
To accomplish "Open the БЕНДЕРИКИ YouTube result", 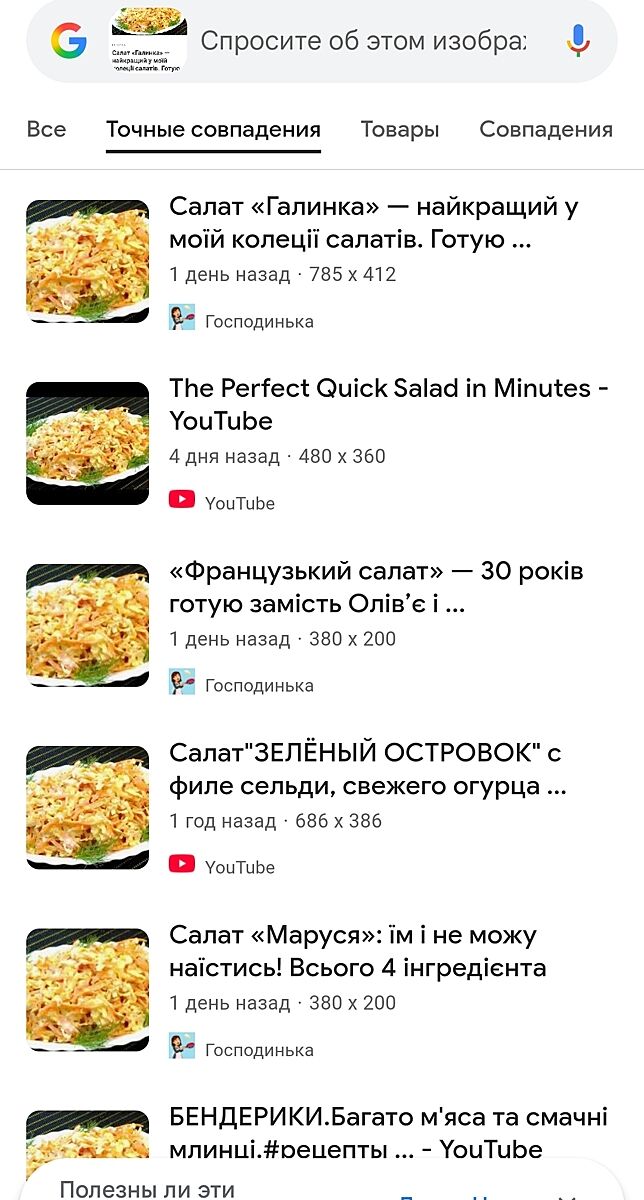I will pos(388,1131).
